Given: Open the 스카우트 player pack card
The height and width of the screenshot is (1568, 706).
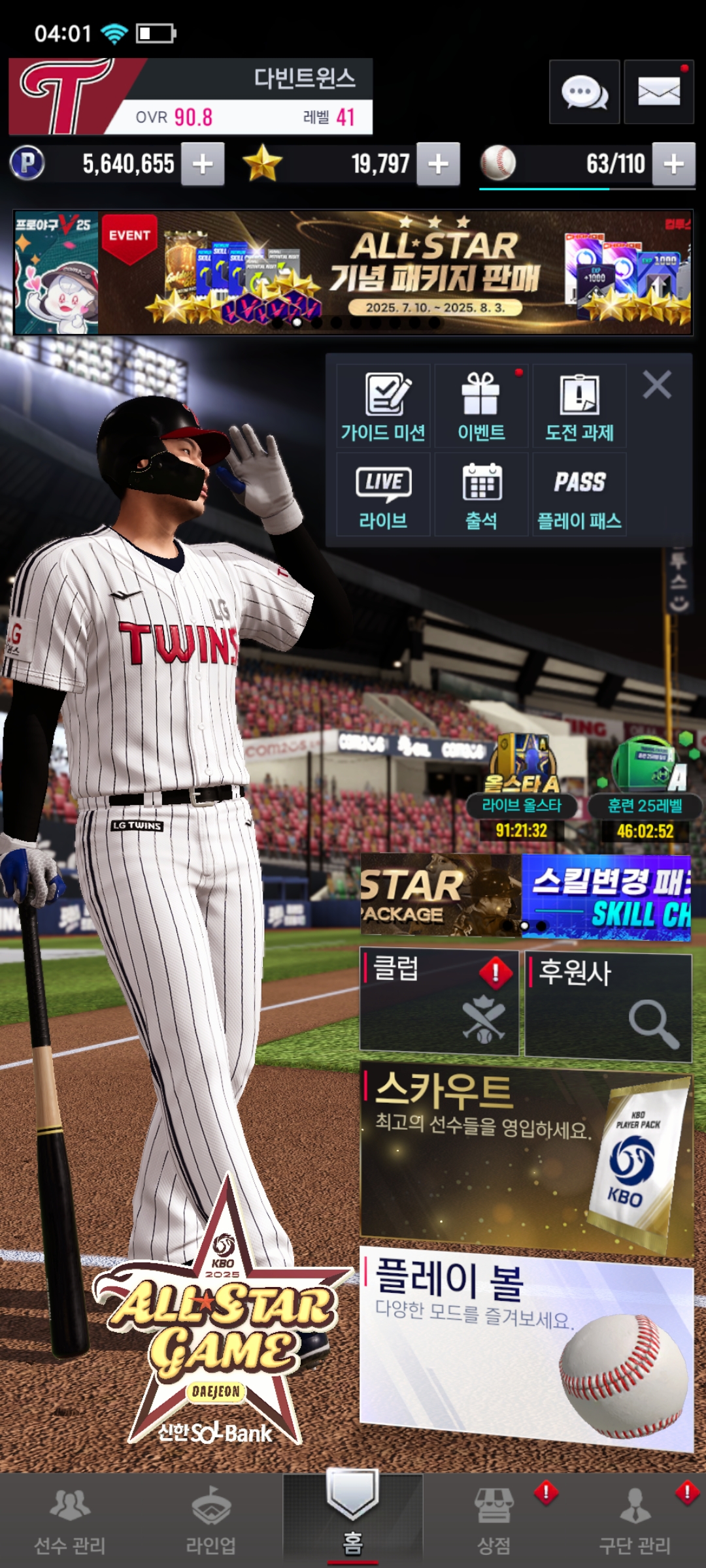Looking at the screenshot, I should click(526, 1158).
